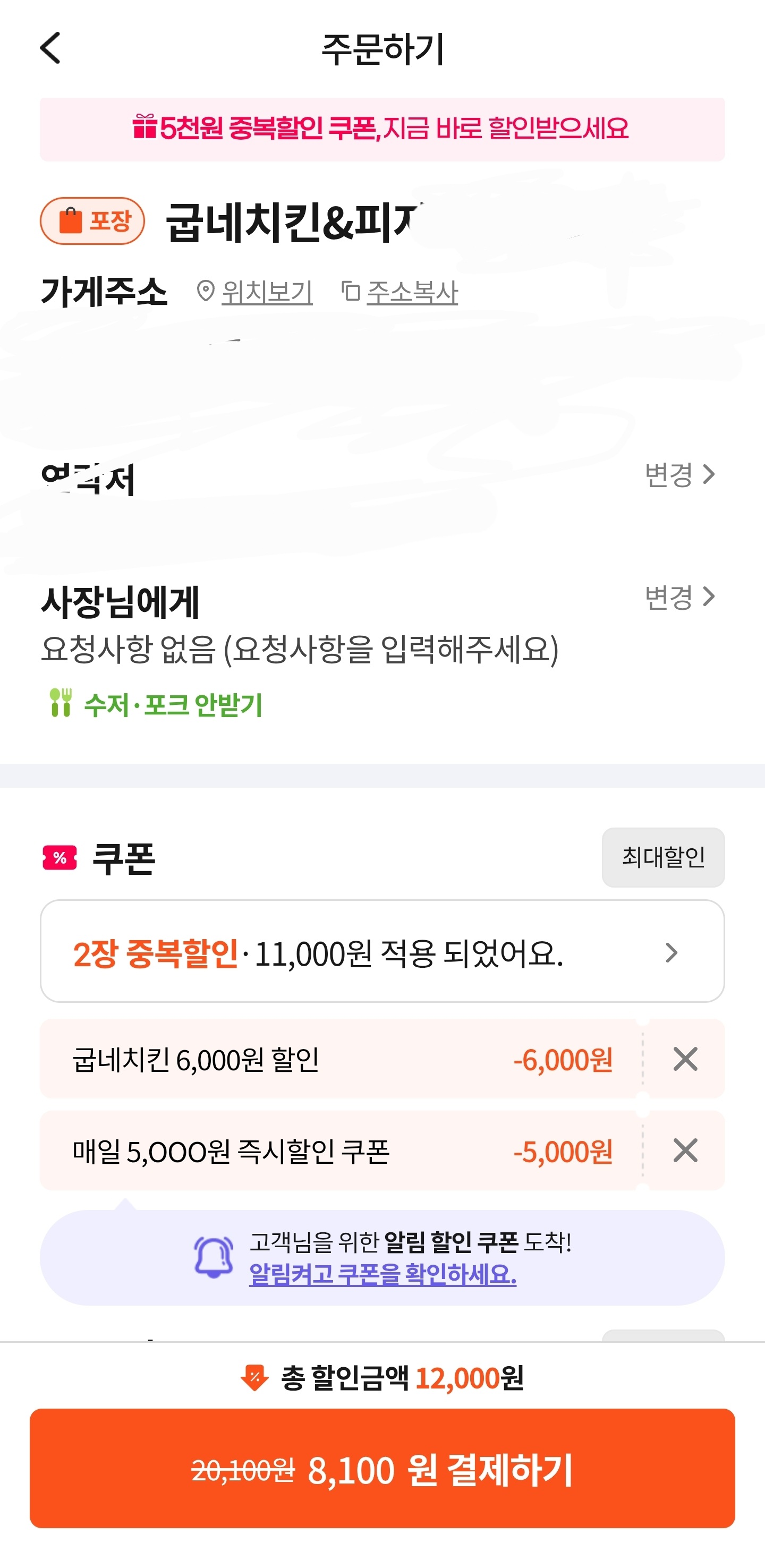Open the 2장 중복할인 applied coupons row
The image size is (765, 1568).
(x=382, y=951)
